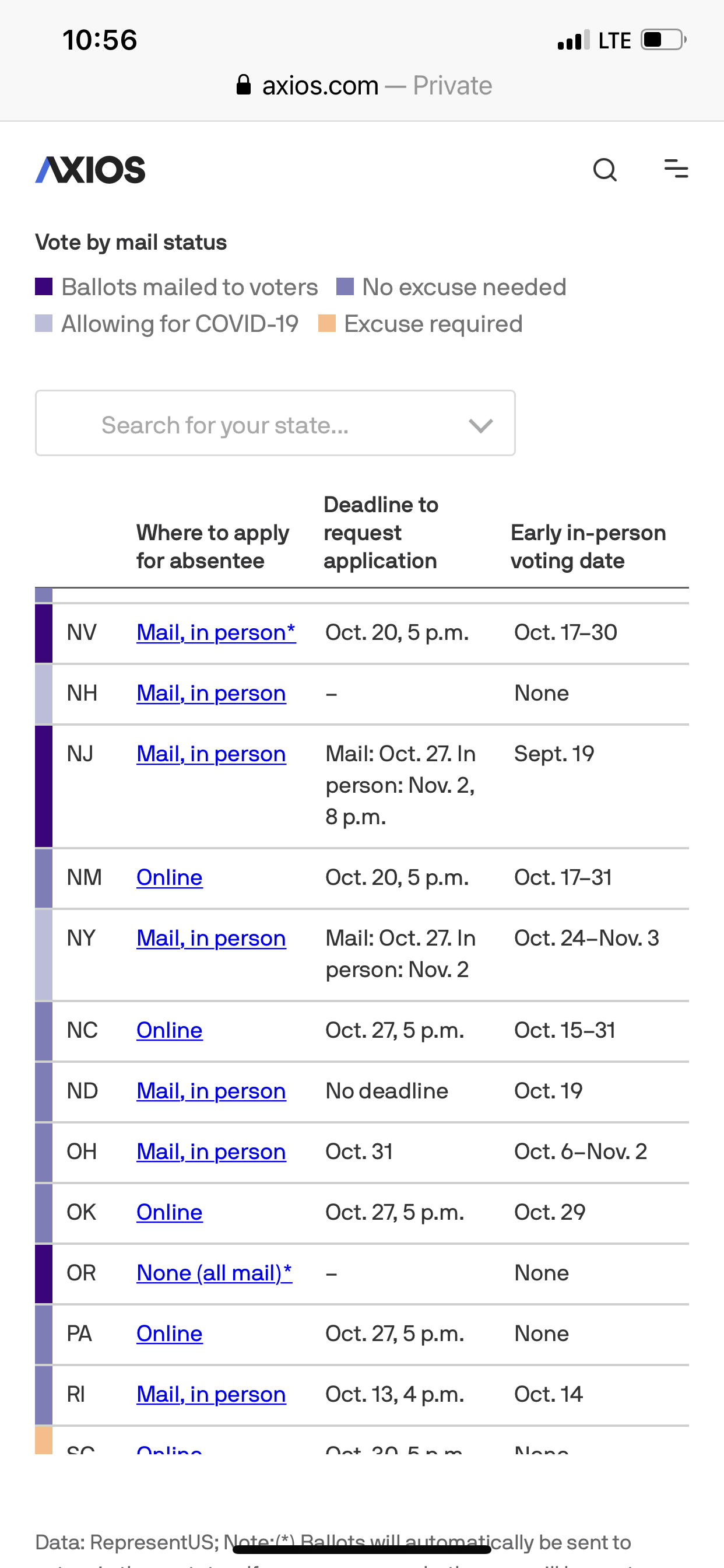Open the Online link for NC
Screen dimensions: 724x1568
click(x=169, y=1031)
